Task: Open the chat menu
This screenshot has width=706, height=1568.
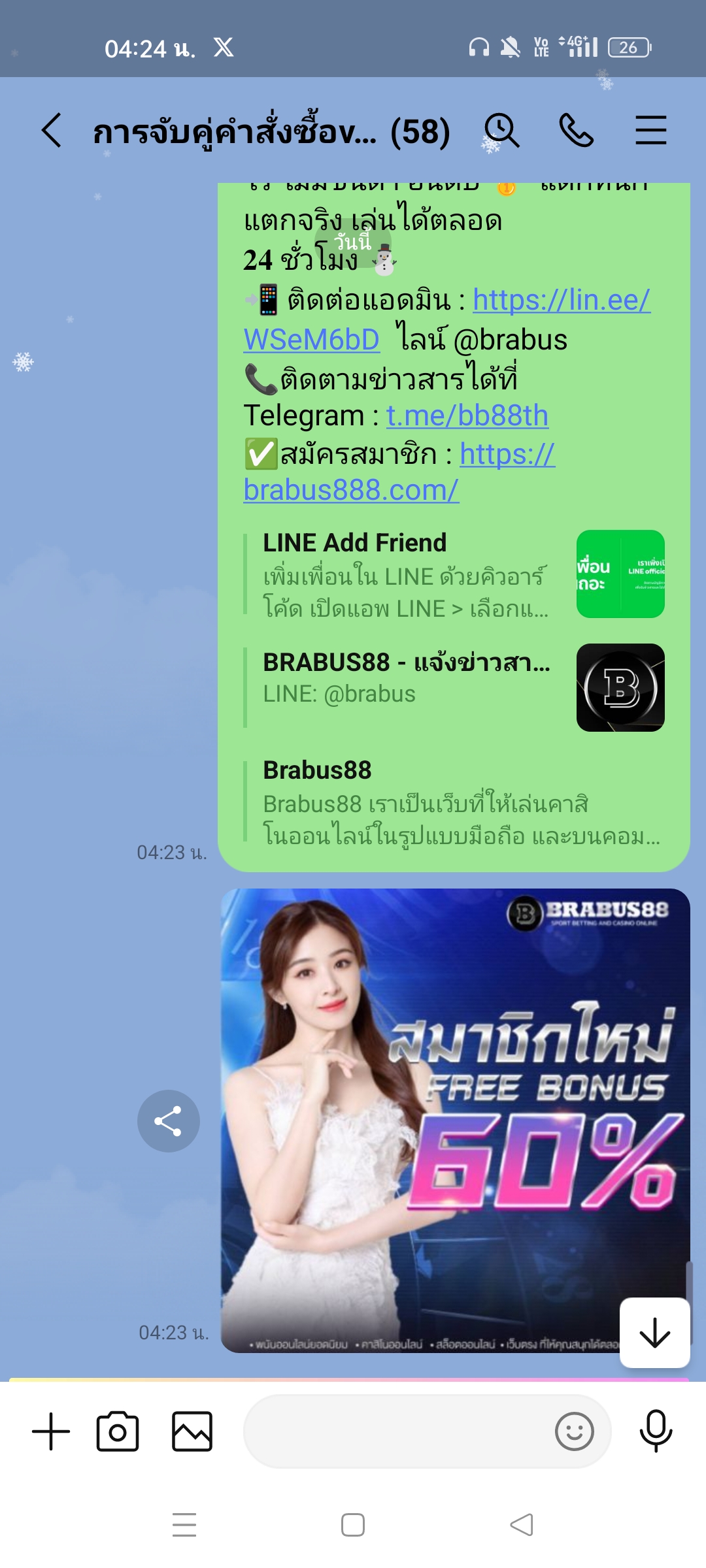Action: (x=650, y=131)
